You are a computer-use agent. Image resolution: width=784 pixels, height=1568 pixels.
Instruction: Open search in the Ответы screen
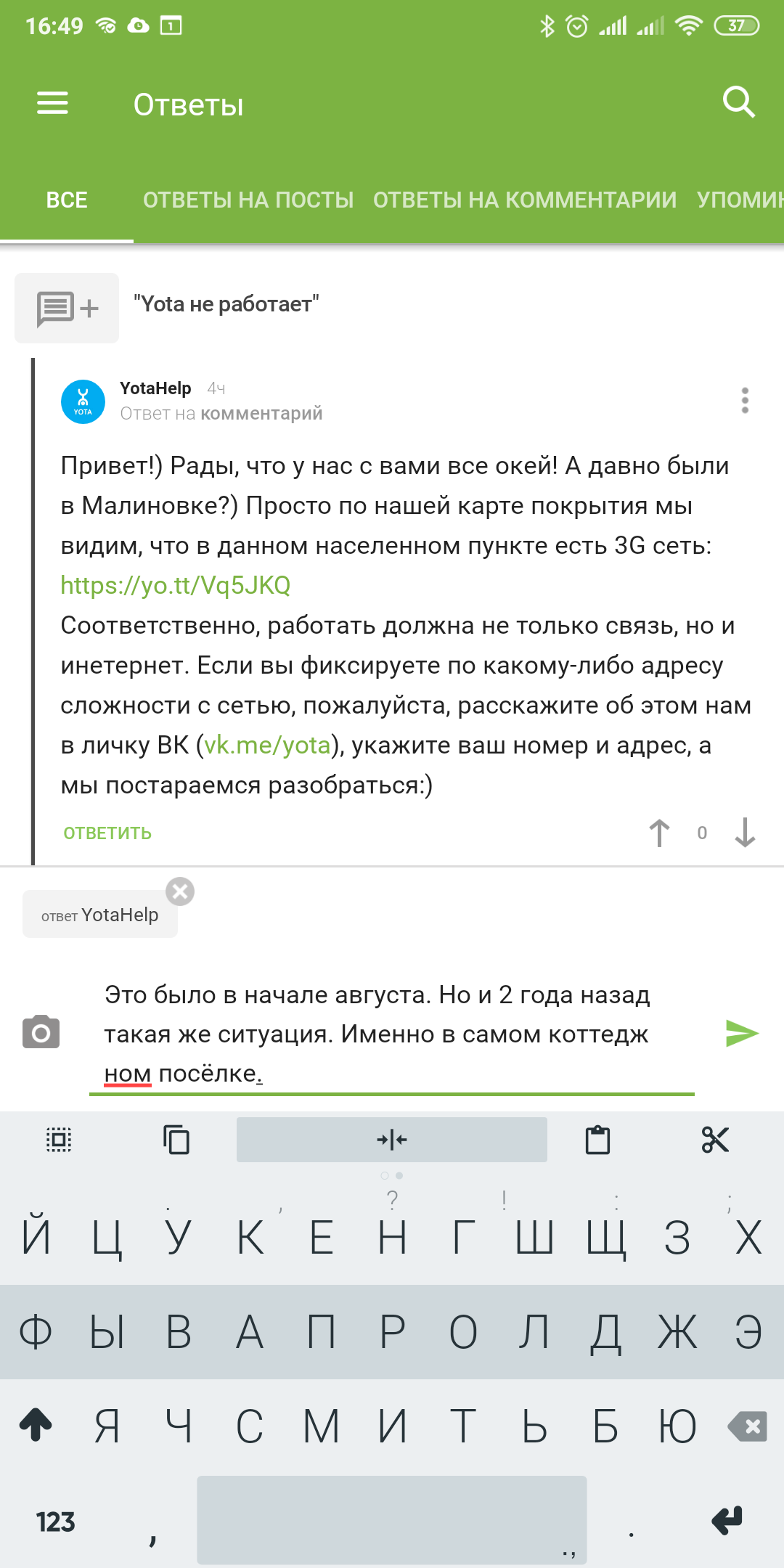point(738,102)
